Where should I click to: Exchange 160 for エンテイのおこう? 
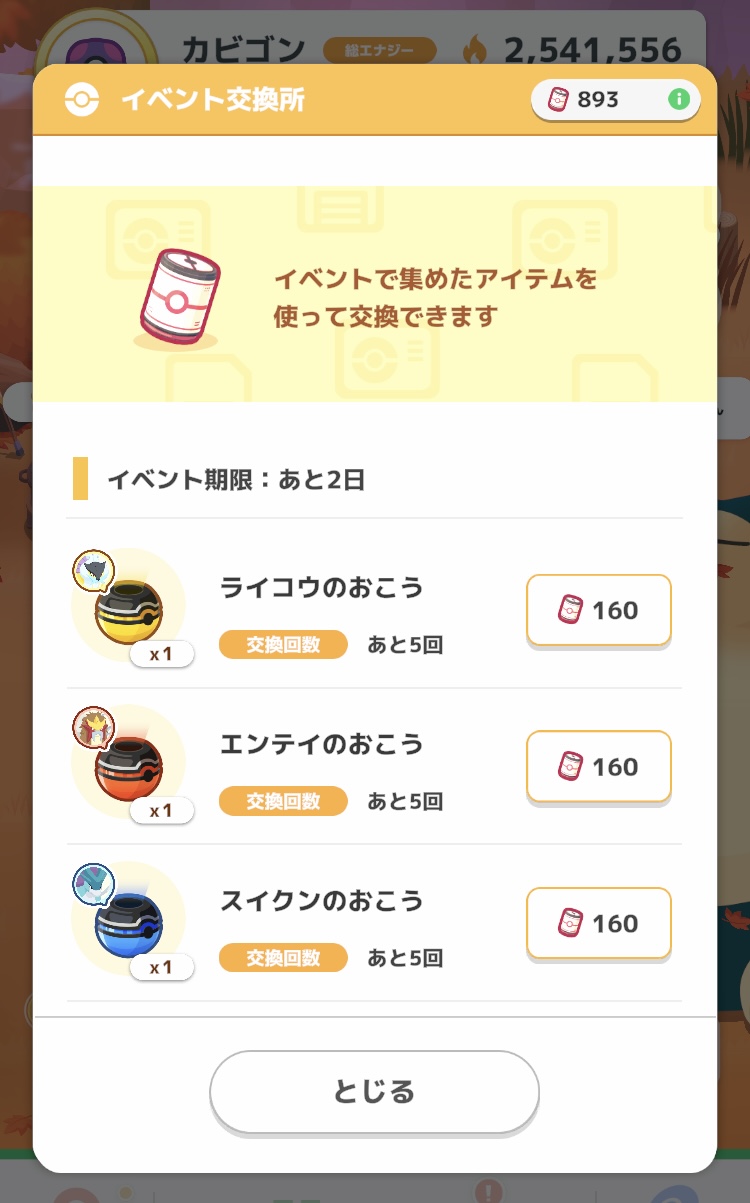pyautogui.click(x=598, y=767)
